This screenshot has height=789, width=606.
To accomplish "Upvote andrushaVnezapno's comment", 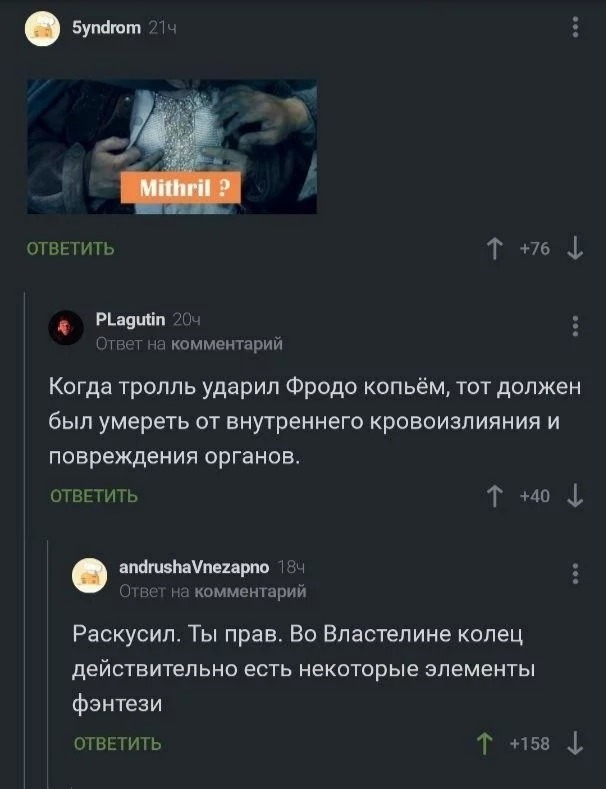I will [486, 742].
